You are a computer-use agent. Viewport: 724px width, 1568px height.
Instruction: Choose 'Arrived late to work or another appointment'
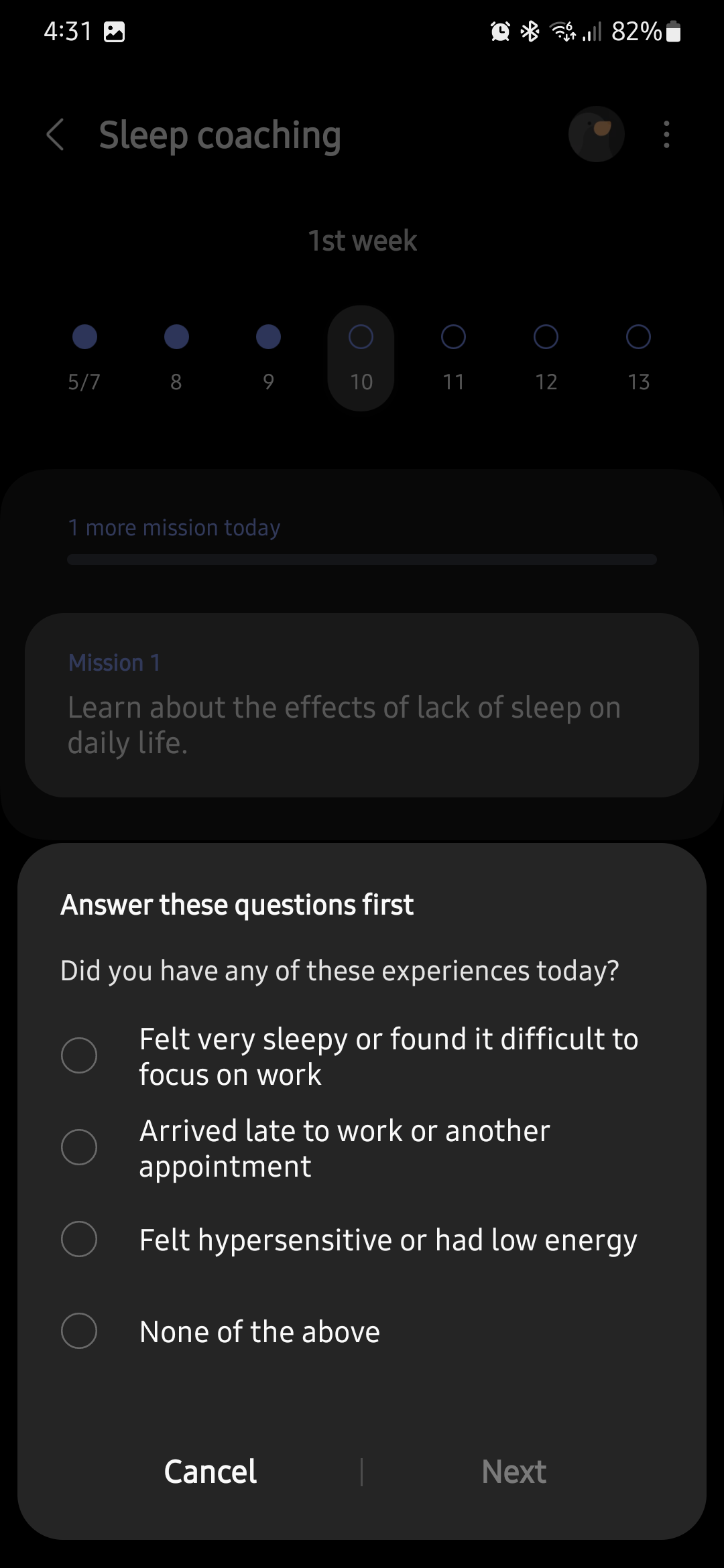(x=79, y=1147)
